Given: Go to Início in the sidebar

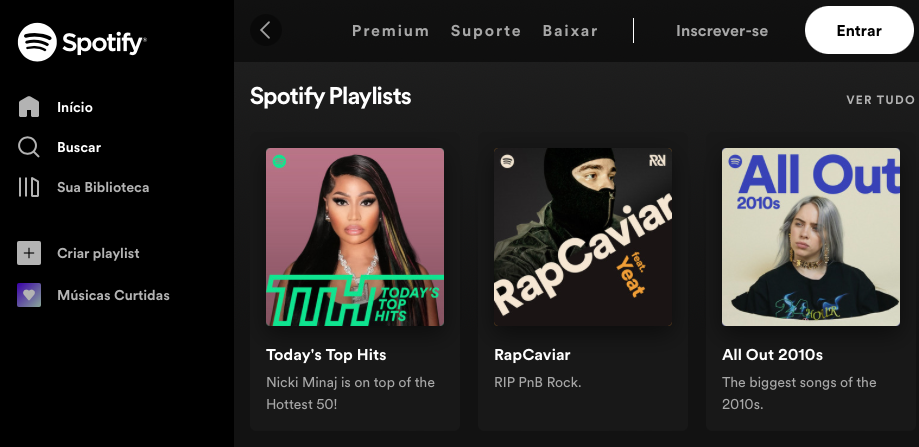Looking at the screenshot, I should tap(74, 107).
